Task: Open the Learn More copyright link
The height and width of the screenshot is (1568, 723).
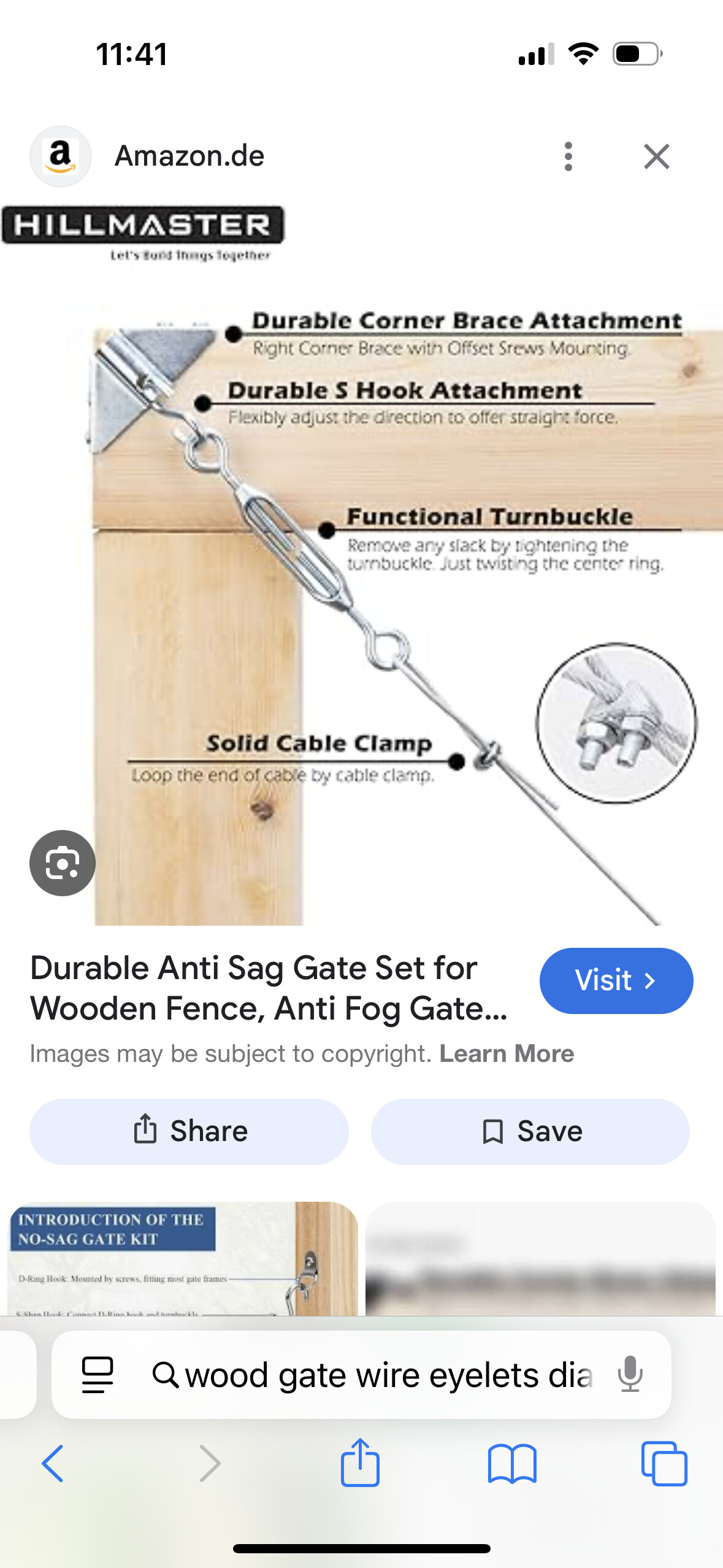Action: (x=507, y=1053)
